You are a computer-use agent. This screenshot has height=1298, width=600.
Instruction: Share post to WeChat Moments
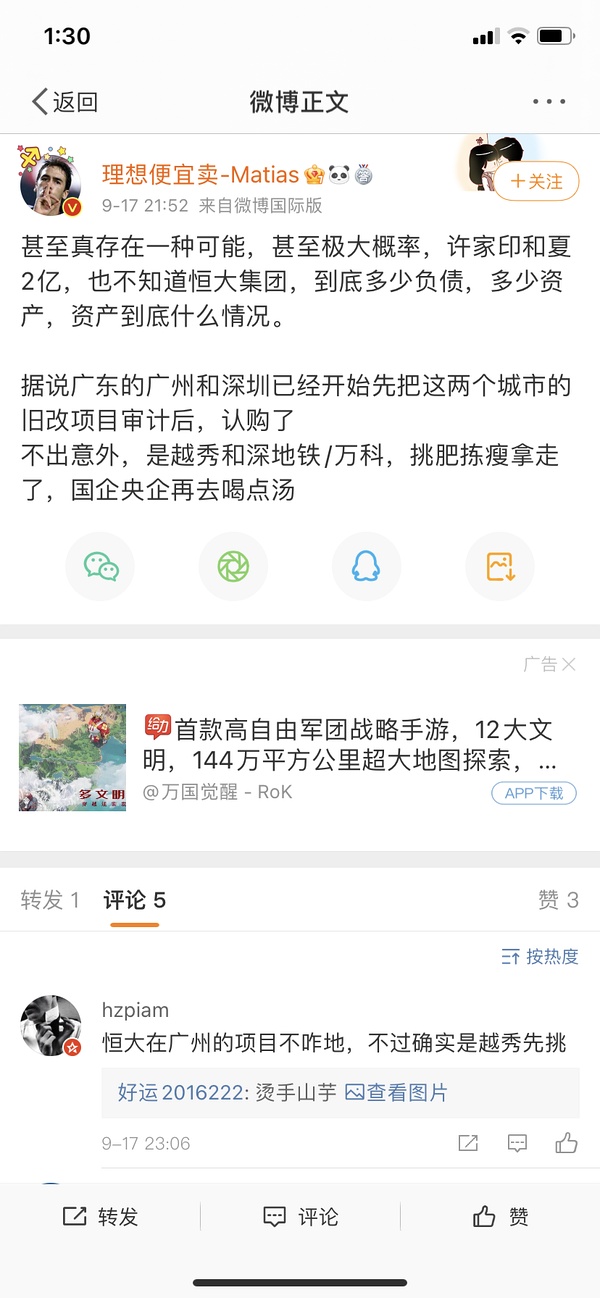pos(233,567)
